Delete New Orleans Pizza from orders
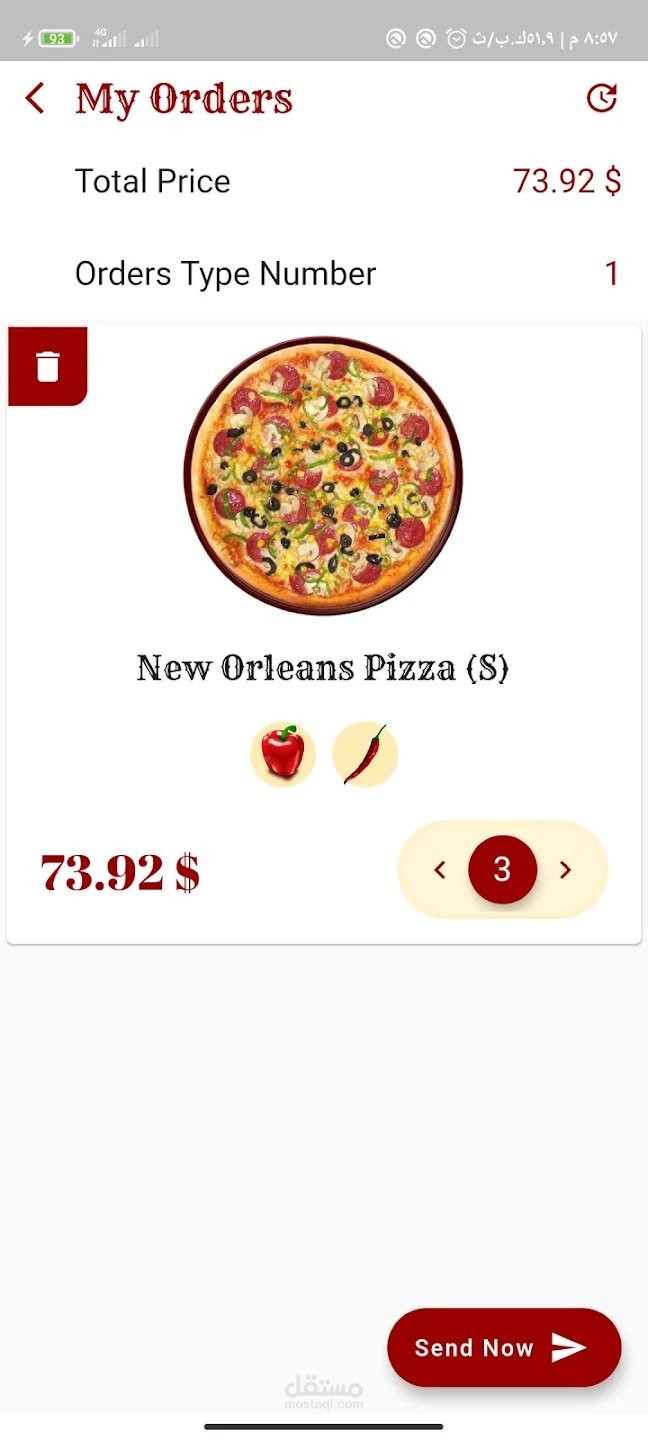 click(x=48, y=366)
